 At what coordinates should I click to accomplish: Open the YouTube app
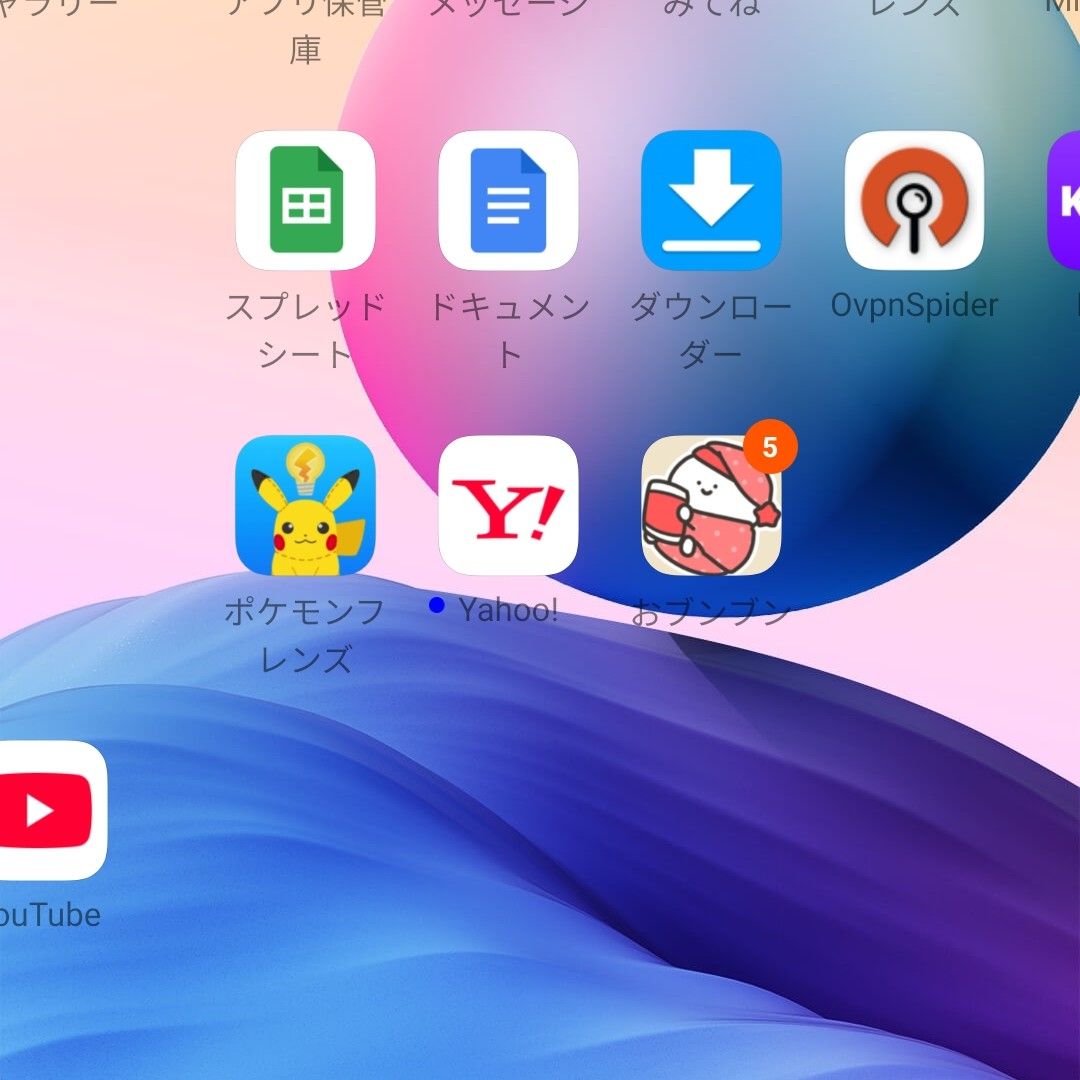(x=45, y=810)
